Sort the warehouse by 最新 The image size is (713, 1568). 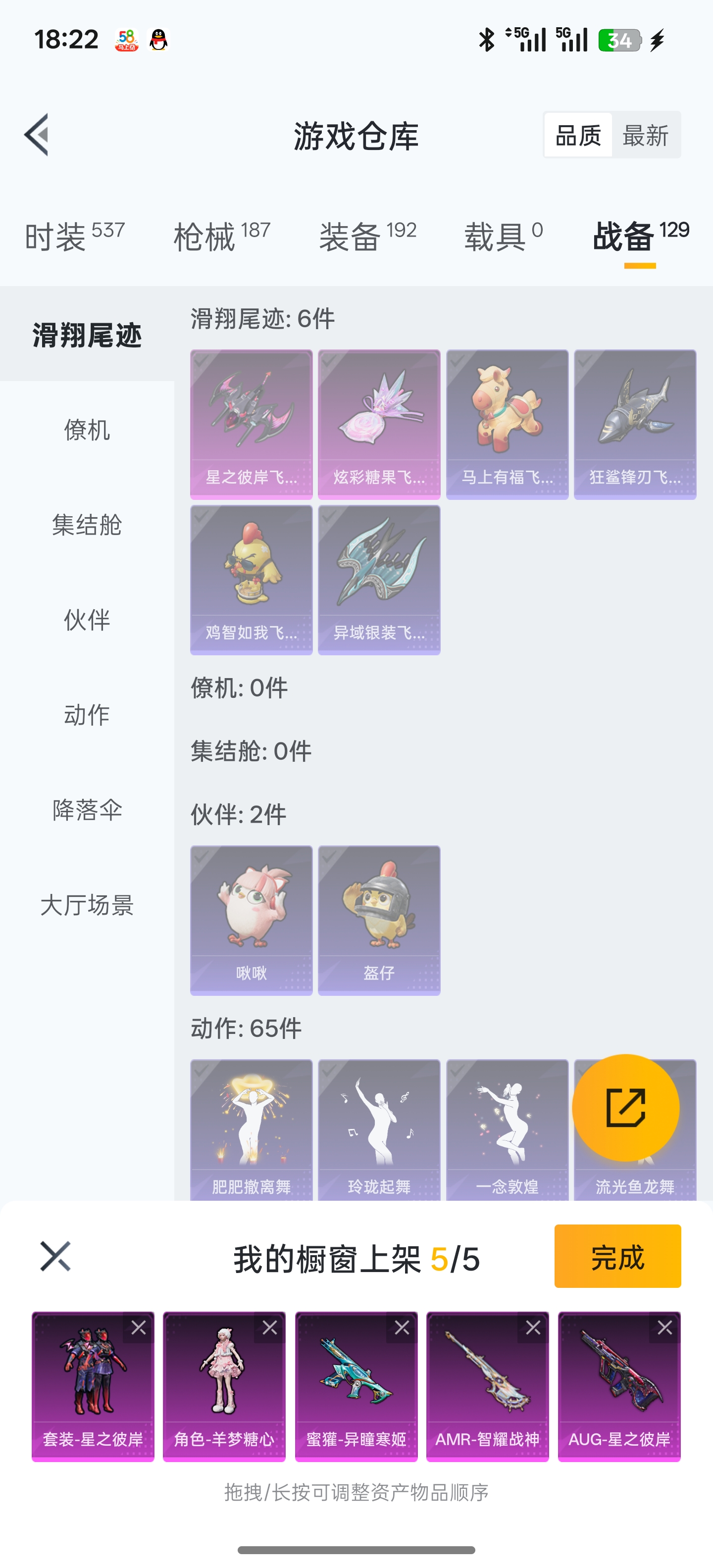click(x=645, y=135)
